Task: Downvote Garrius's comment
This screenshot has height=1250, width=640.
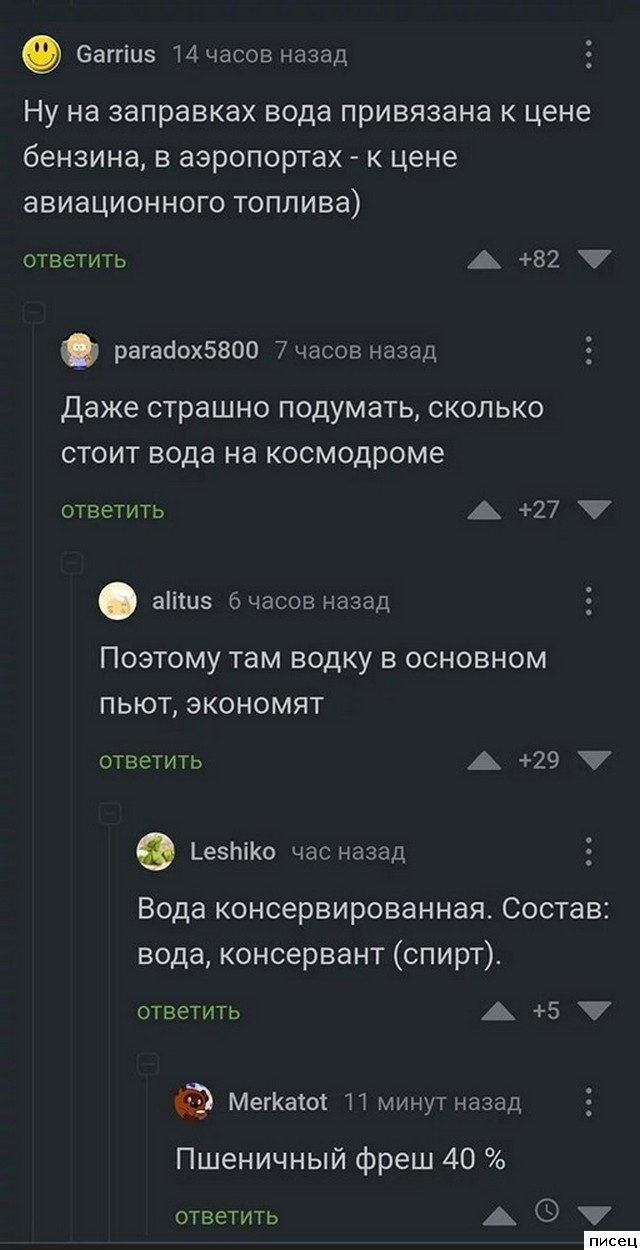Action: (x=594, y=261)
